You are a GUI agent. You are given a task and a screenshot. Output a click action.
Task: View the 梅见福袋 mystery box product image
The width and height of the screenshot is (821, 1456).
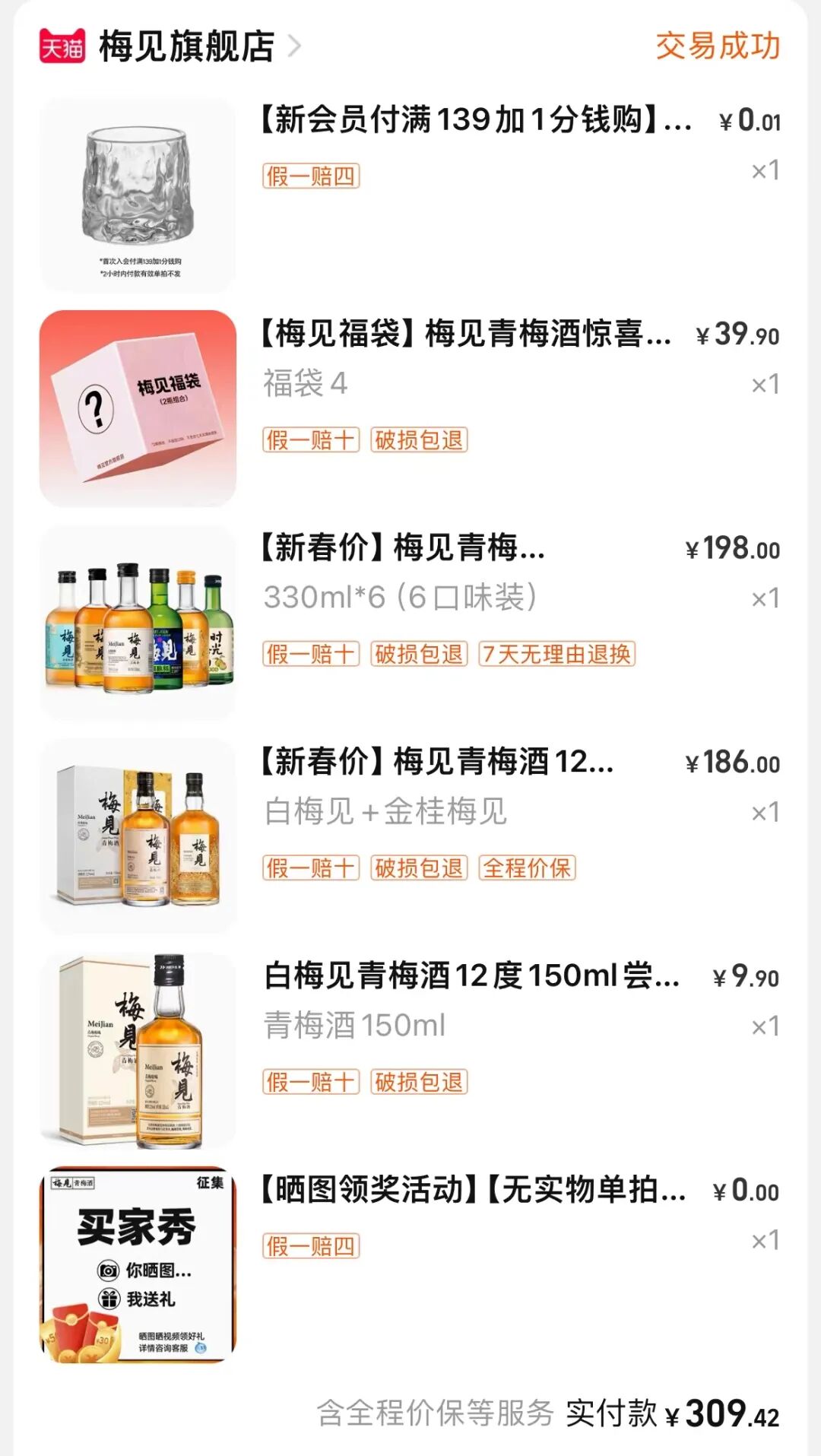[x=138, y=408]
